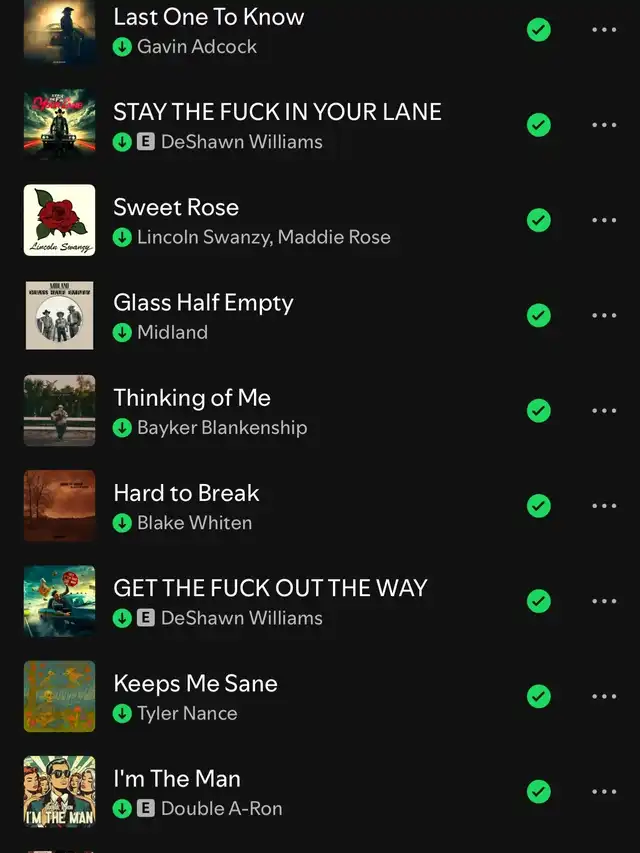This screenshot has height=853, width=640.
Task: Tap the saved checkmark for I'm The Man
Action: click(539, 792)
